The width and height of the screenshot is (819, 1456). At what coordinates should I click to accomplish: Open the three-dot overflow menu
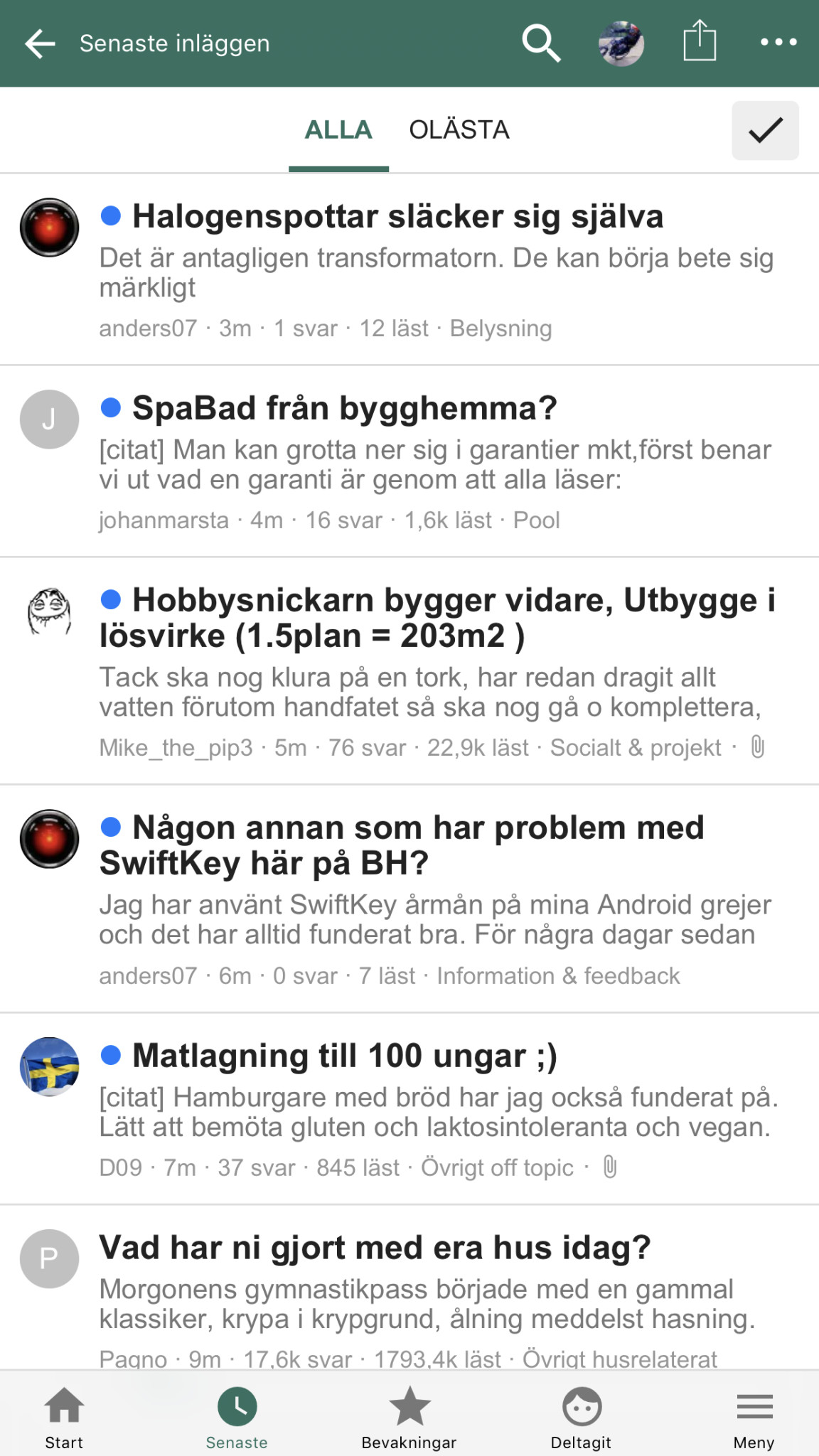pos(778,43)
